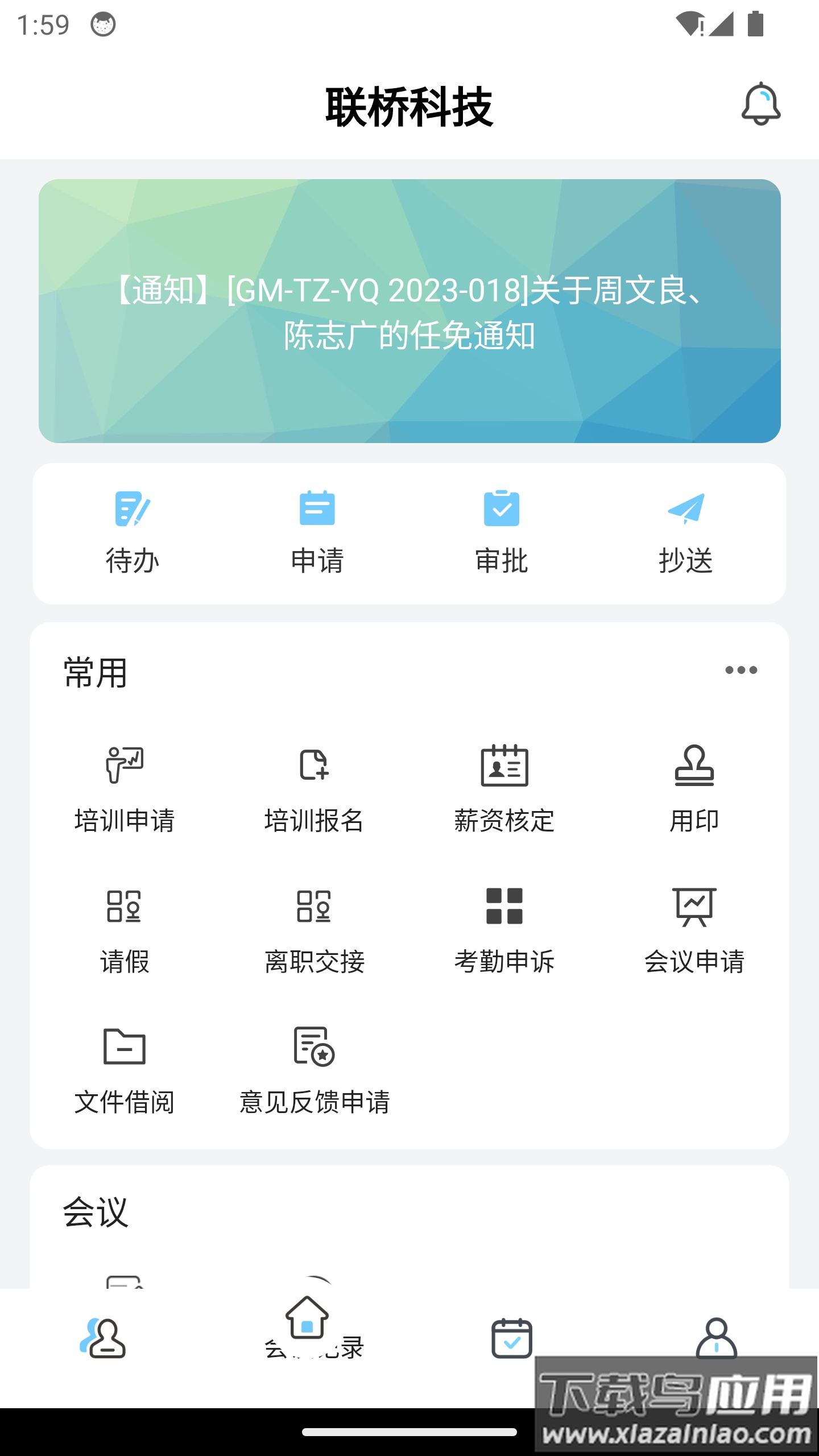
Task: Open the 任免通知 announcement banner
Action: coord(409,310)
